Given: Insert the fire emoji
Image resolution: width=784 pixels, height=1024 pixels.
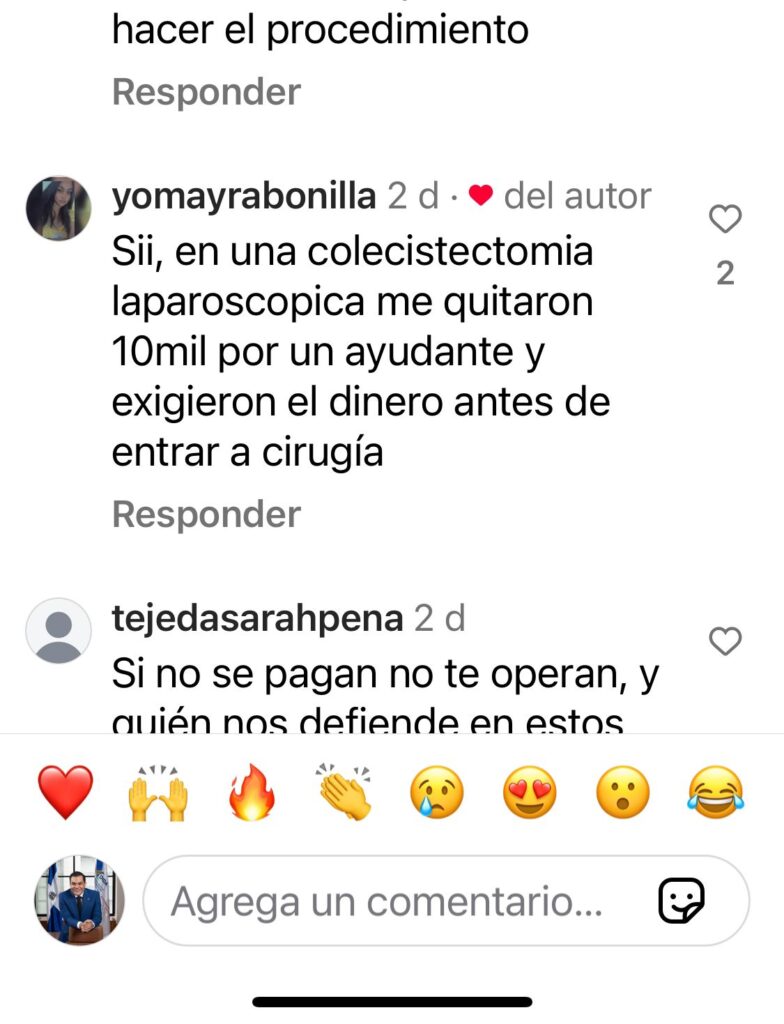Looking at the screenshot, I should 250,794.
